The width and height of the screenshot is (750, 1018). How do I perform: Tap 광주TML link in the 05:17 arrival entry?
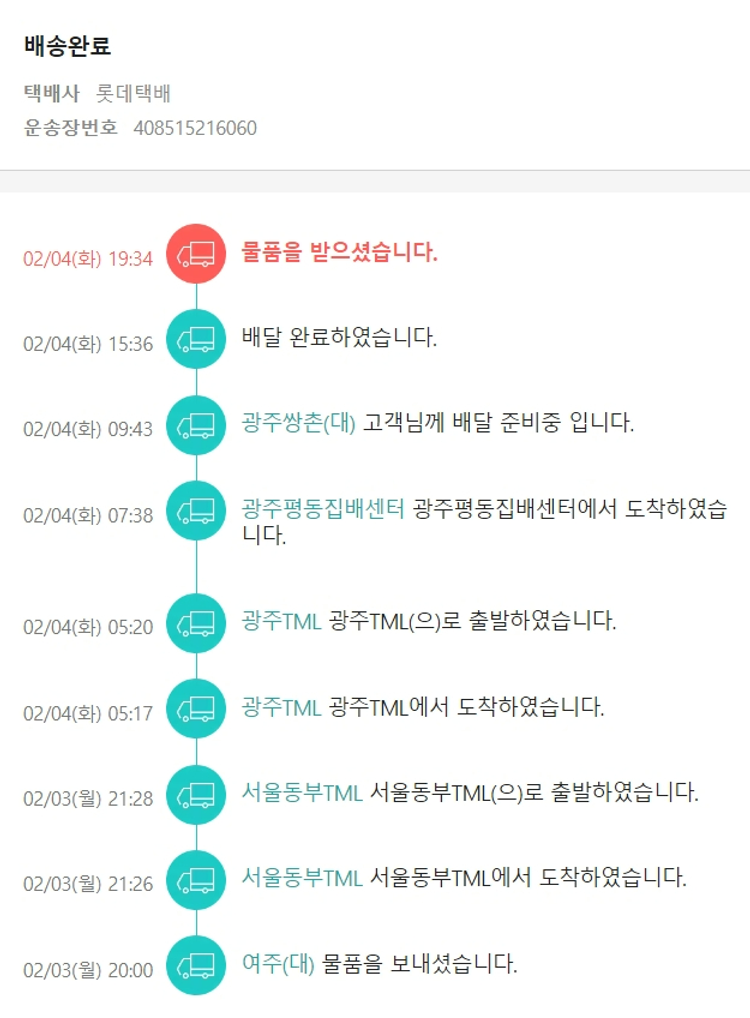pos(281,707)
